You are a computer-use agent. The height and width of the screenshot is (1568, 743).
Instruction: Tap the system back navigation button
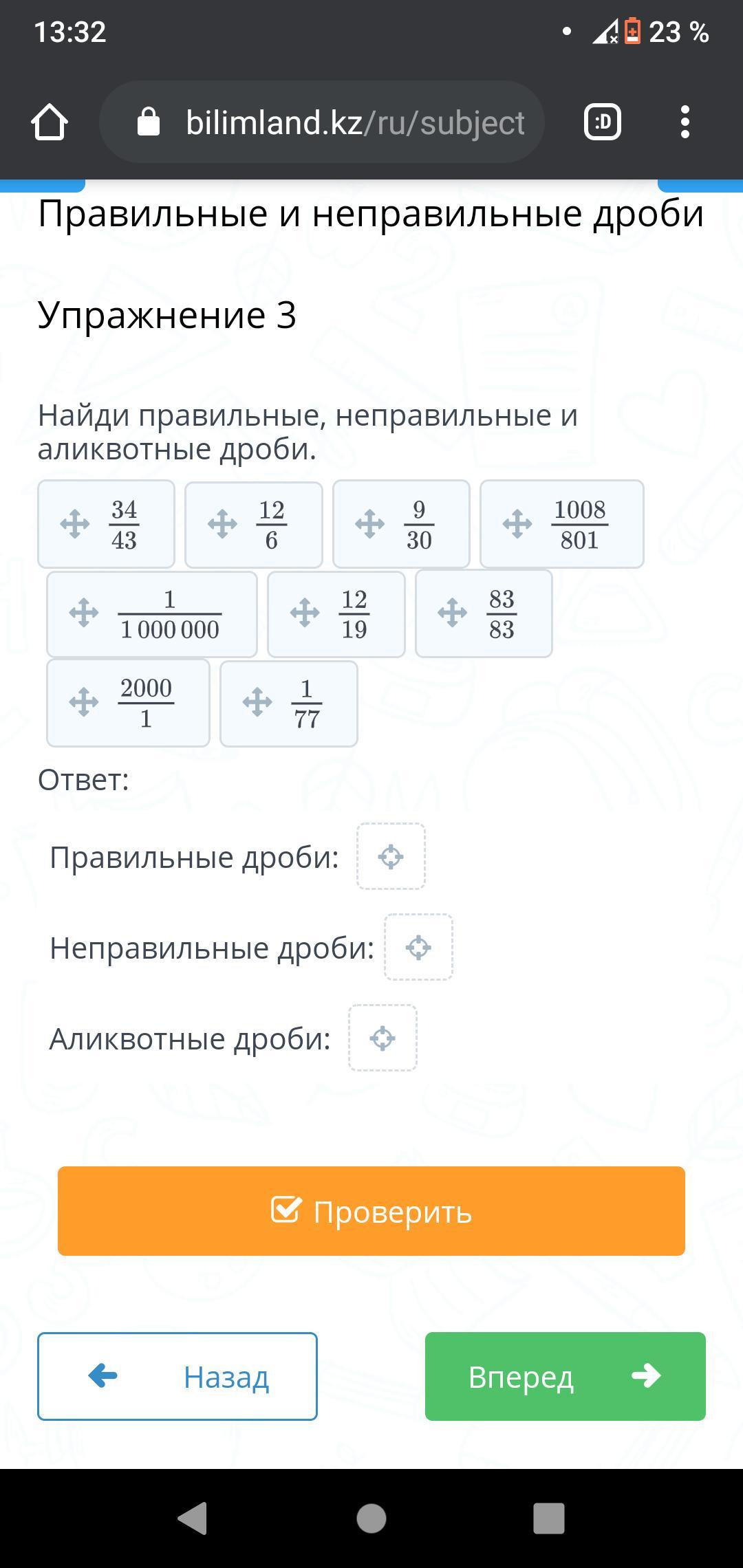(x=193, y=1518)
